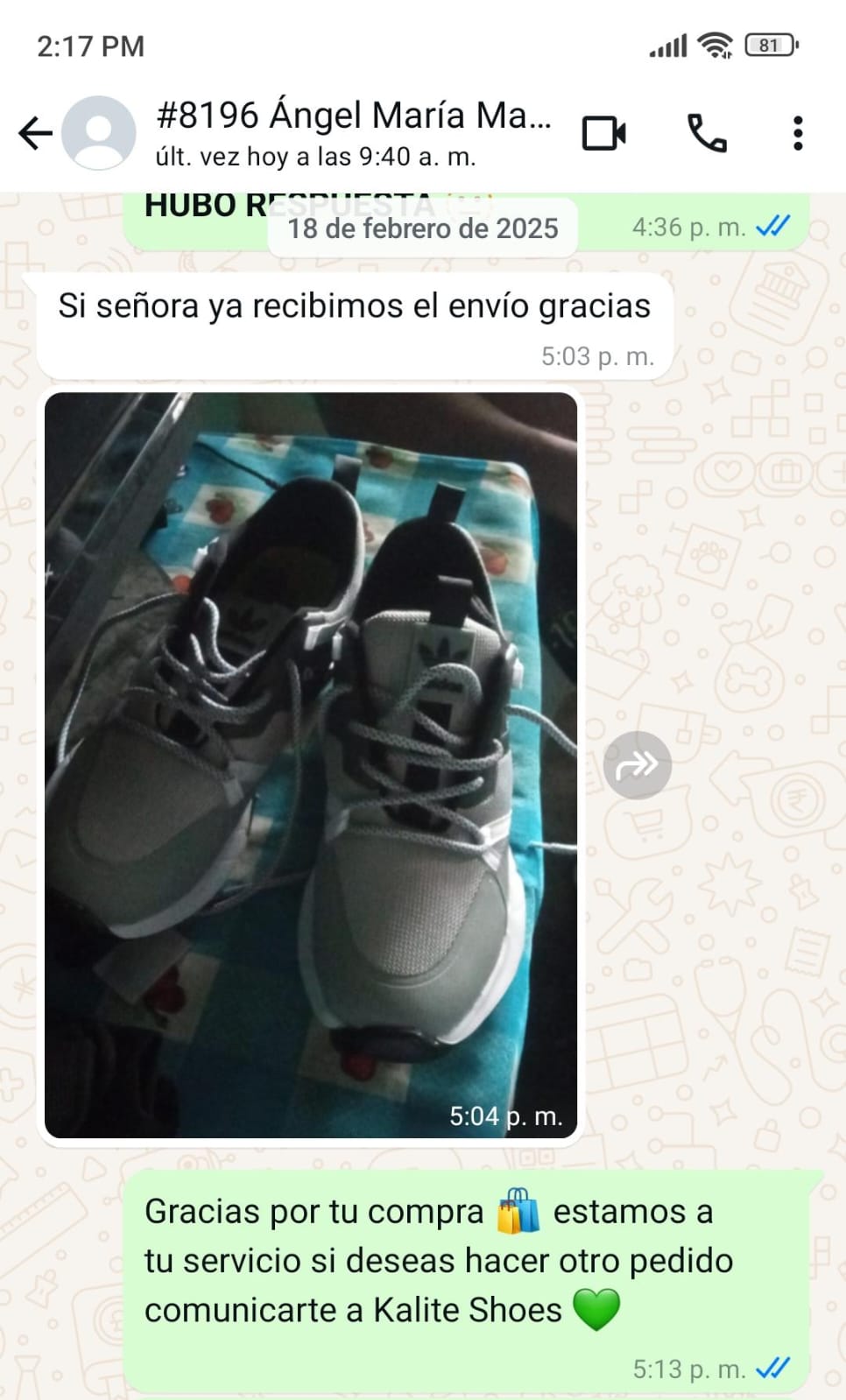The height and width of the screenshot is (1400, 846).
Task: Open Ángel María's profile picture
Action: pyautogui.click(x=99, y=133)
